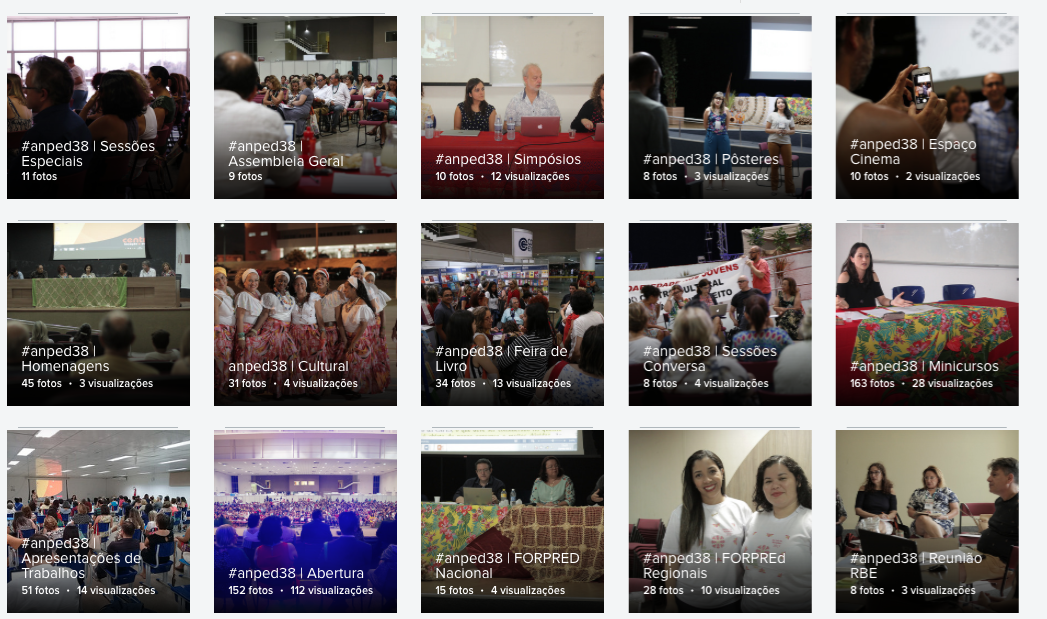Screen dimensions: 1047x619
Task: View the #anped38 Simpósios album
Action: click(x=512, y=107)
